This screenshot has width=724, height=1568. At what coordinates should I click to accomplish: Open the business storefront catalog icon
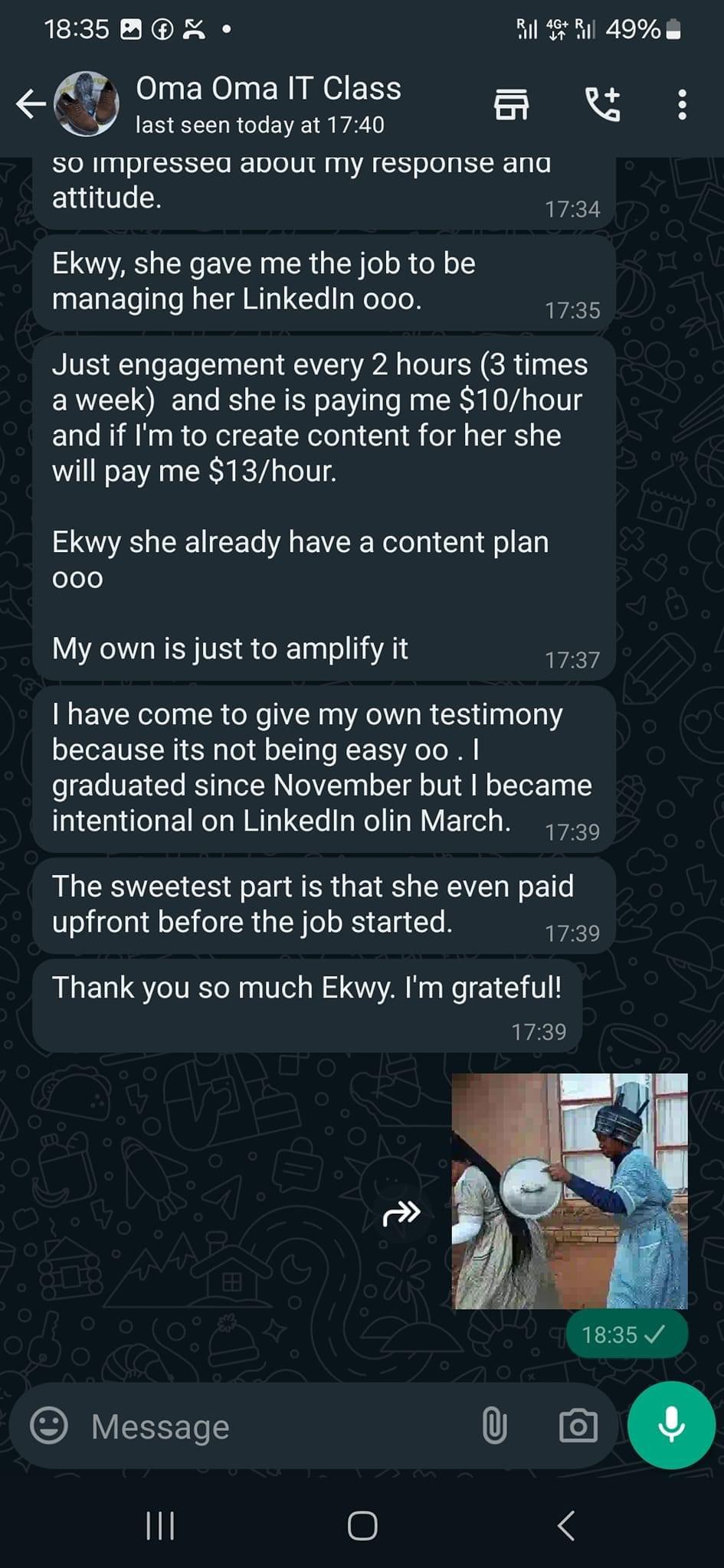511,105
